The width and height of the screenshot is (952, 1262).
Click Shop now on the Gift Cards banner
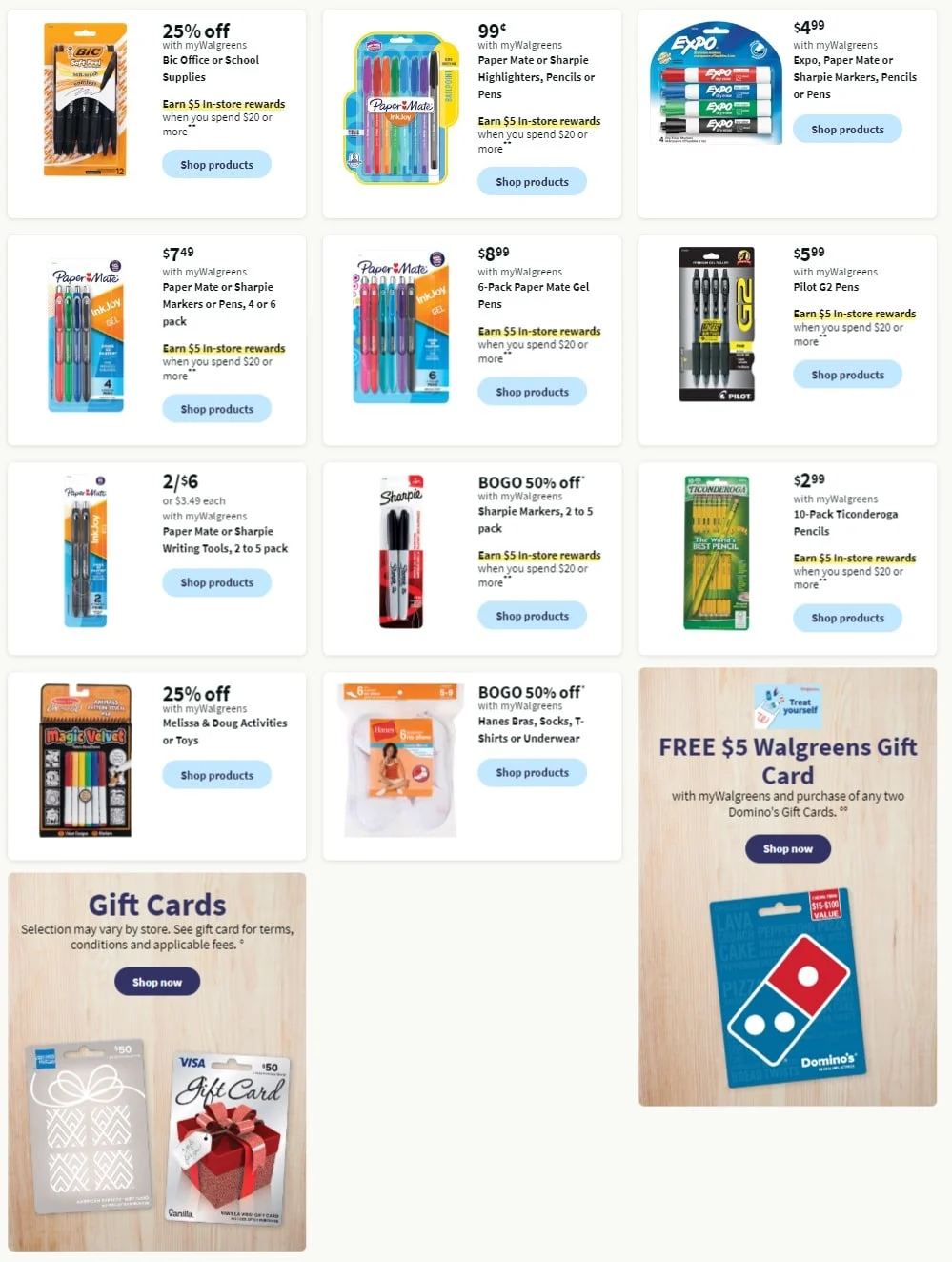point(157,981)
